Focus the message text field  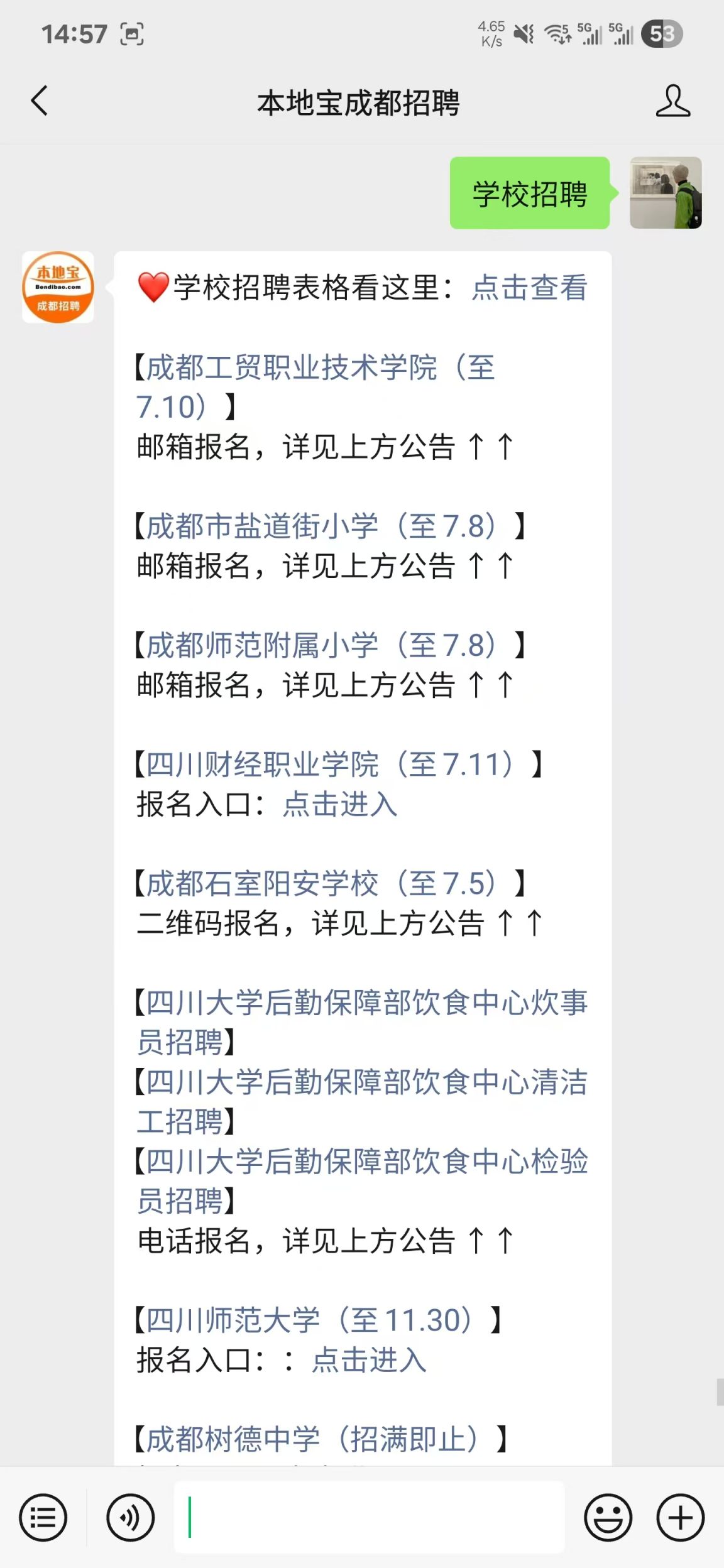369,1517
